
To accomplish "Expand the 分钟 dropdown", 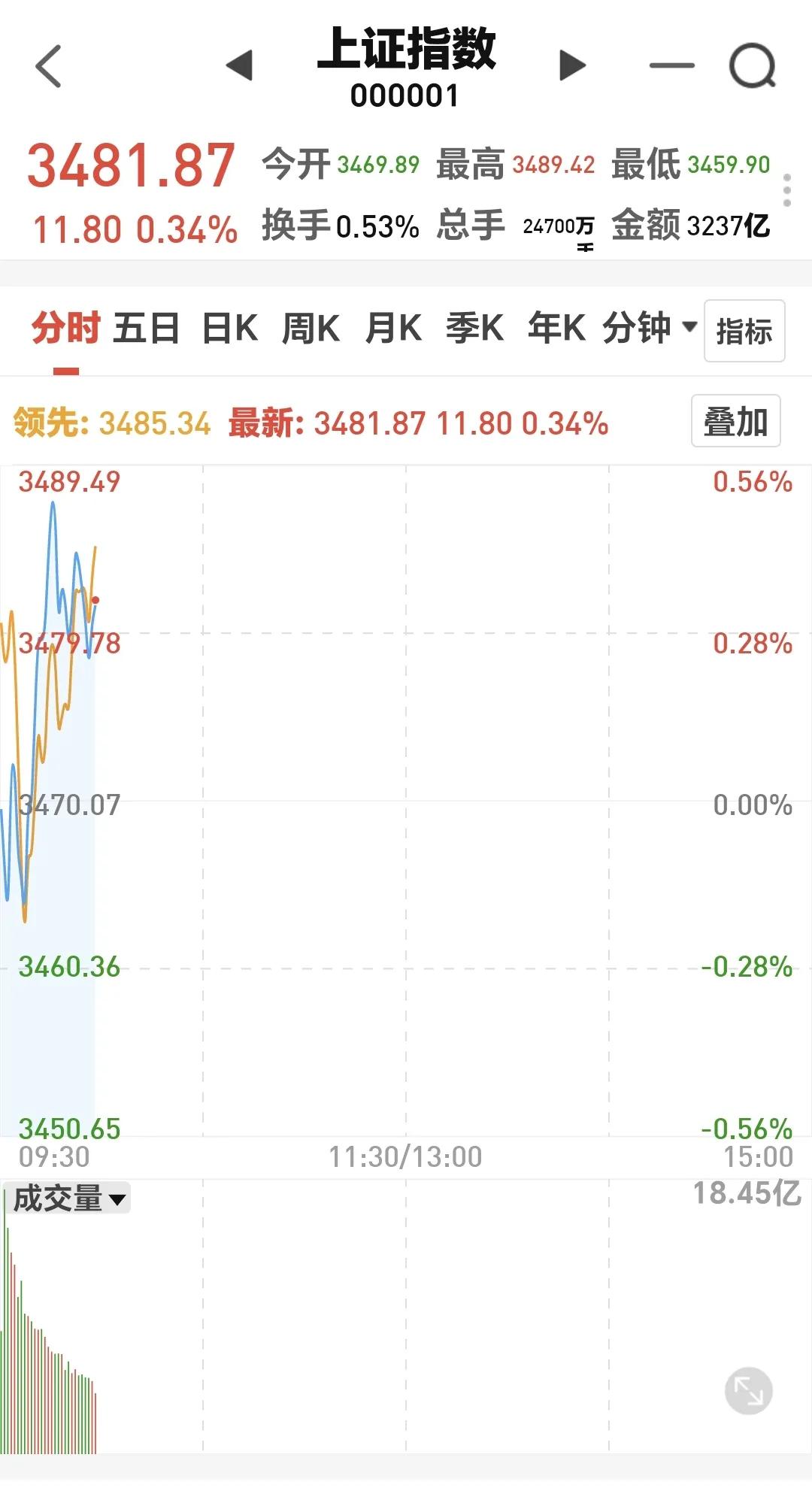I will [x=649, y=329].
